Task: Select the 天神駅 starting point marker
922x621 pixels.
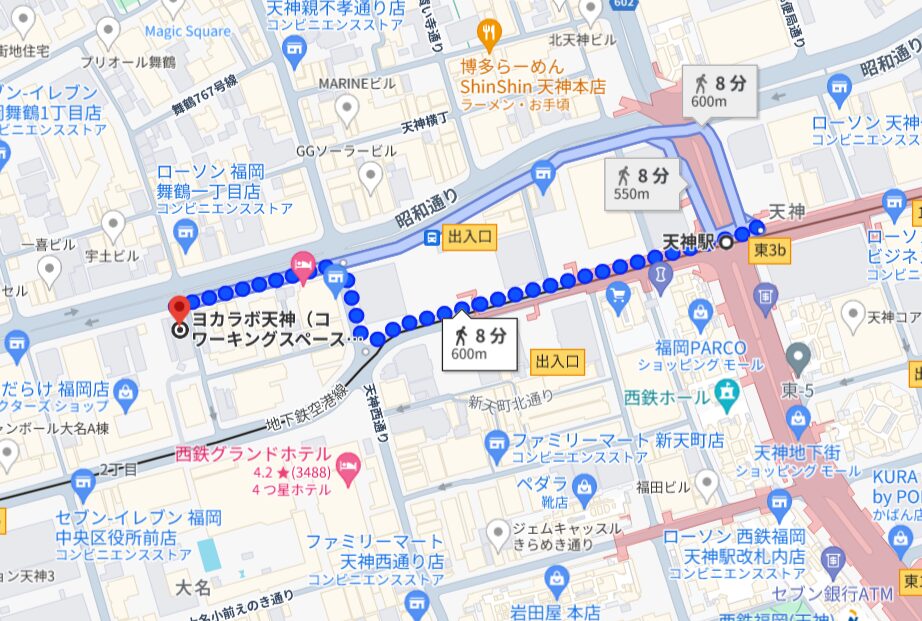Action: click(726, 241)
